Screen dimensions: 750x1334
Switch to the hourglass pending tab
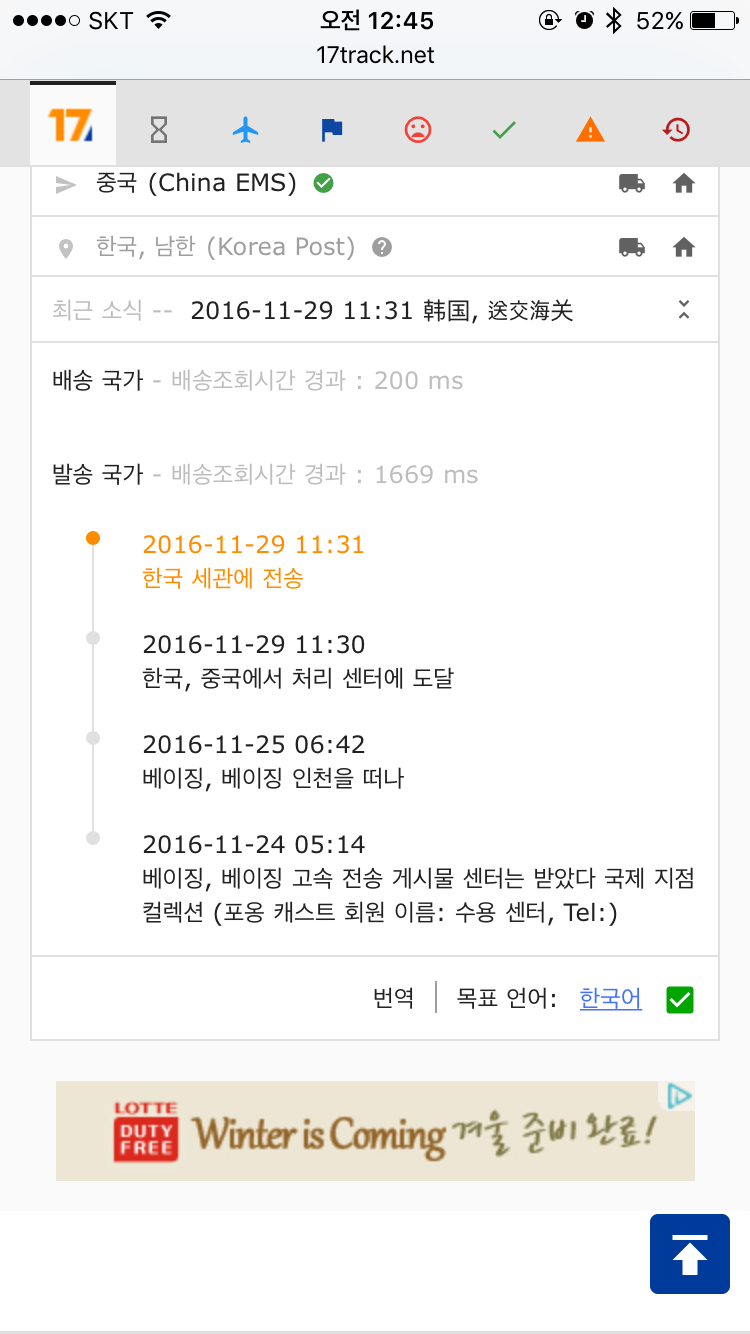[158, 129]
